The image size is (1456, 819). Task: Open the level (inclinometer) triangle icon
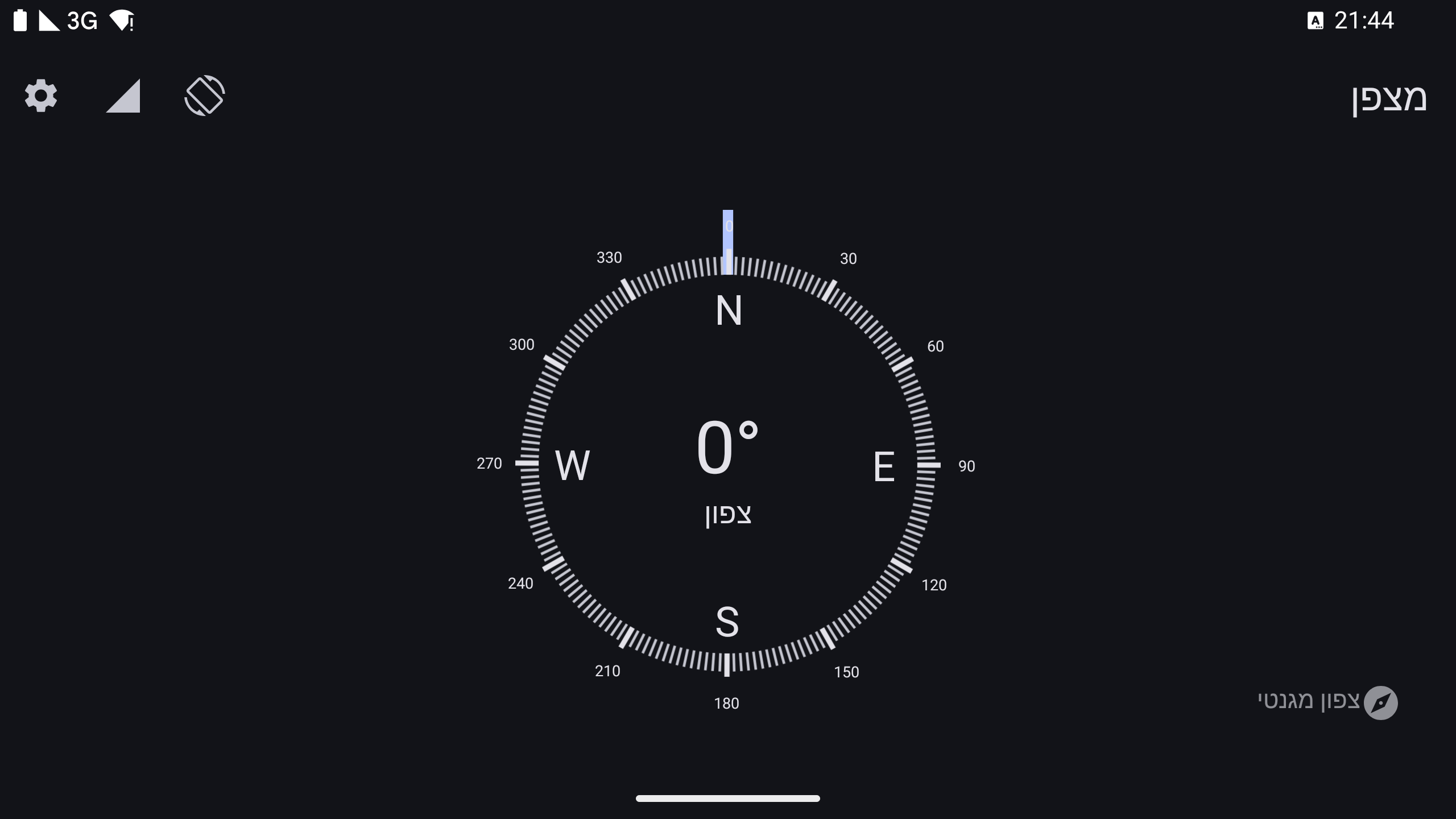coord(123,96)
